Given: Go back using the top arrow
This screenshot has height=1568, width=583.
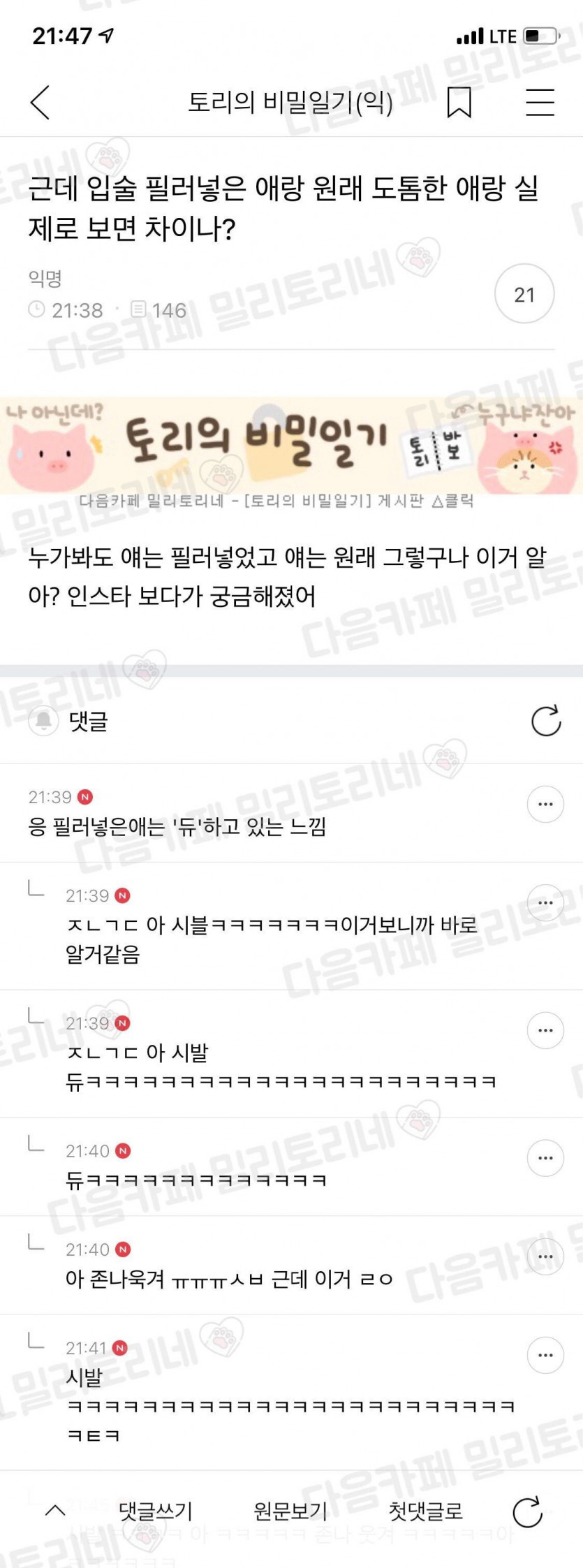Looking at the screenshot, I should pyautogui.click(x=40, y=103).
